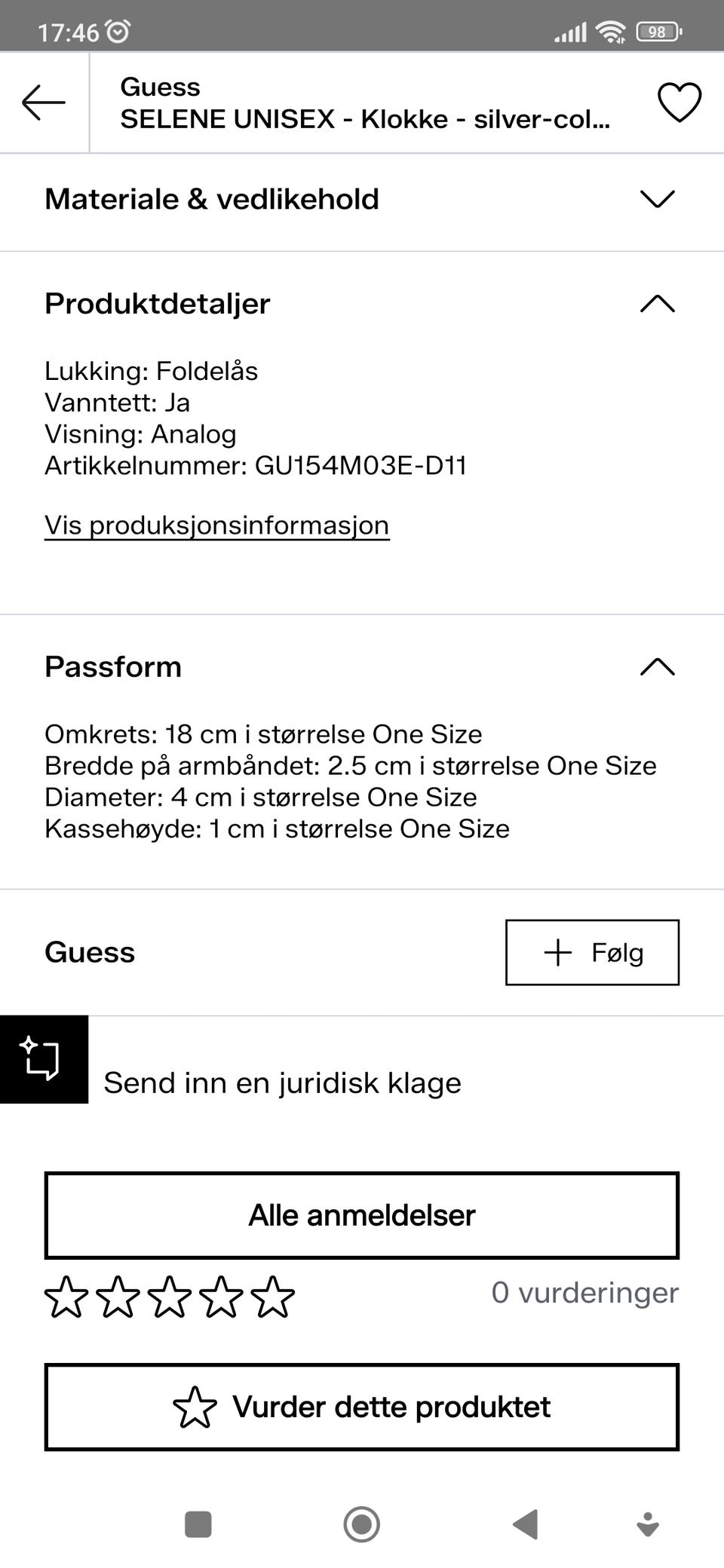Follow the Guess brand via Følg
724x1568 pixels.
tap(591, 952)
